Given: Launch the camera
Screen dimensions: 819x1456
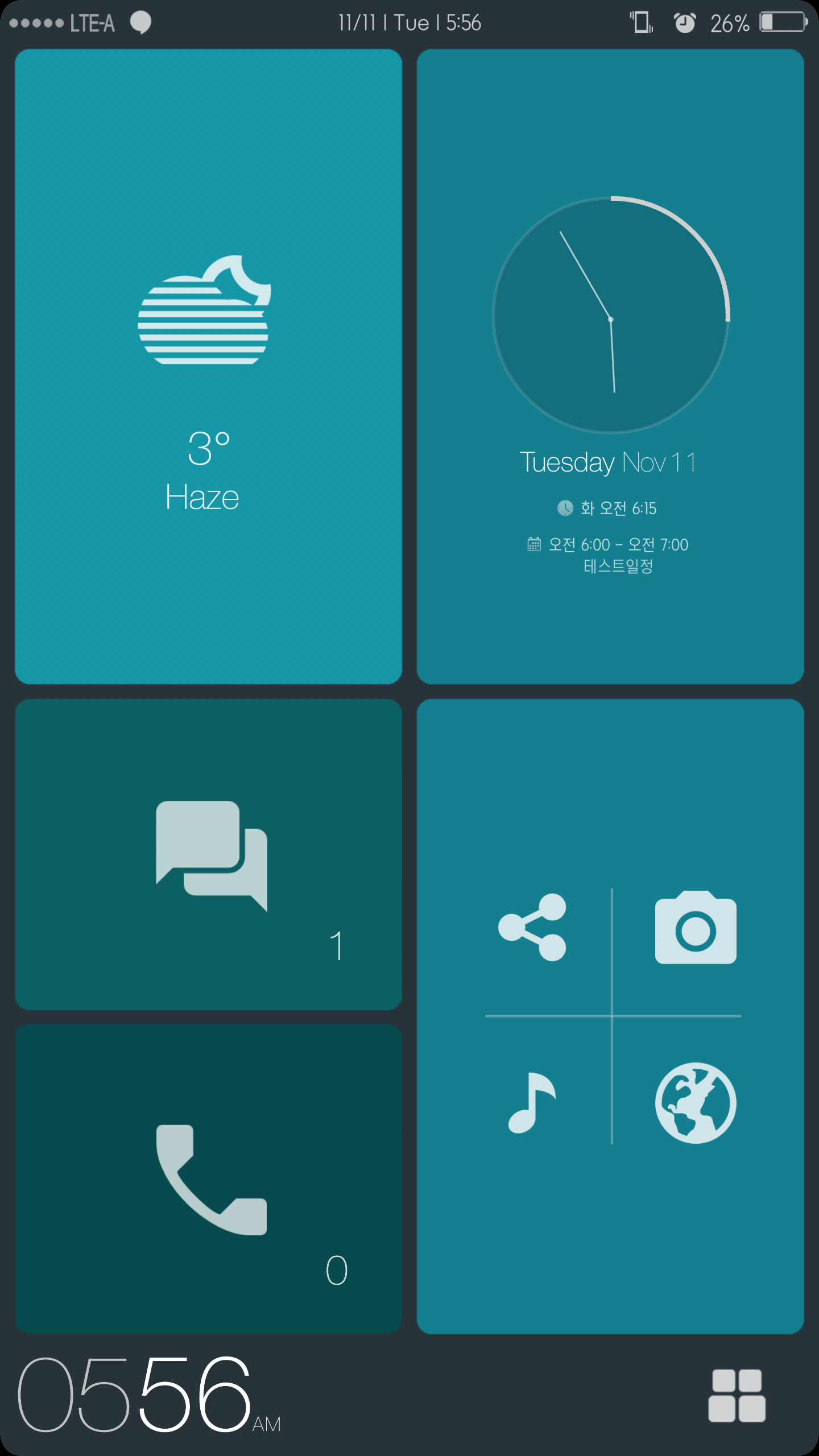Looking at the screenshot, I should pyautogui.click(x=695, y=928).
